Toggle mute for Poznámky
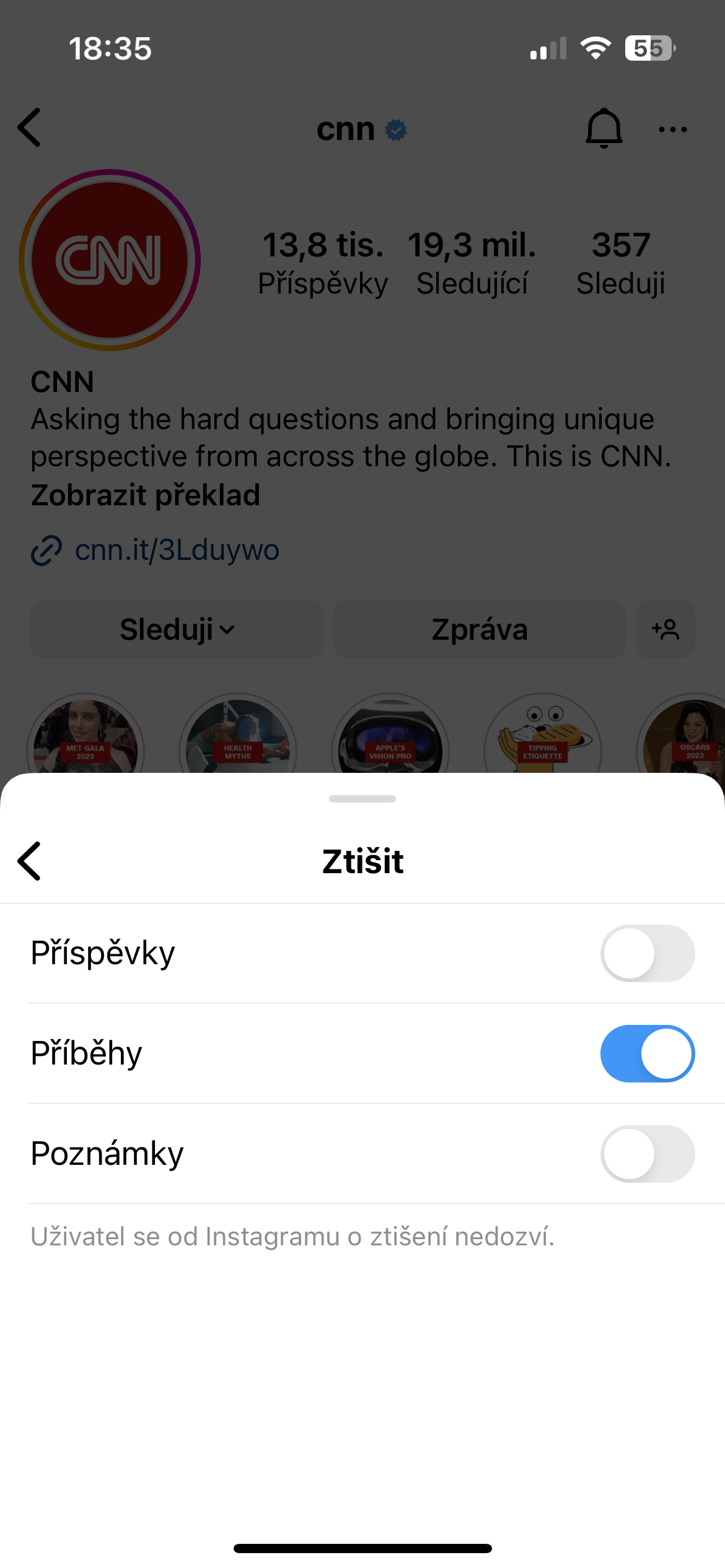Image resolution: width=725 pixels, height=1568 pixels. pos(647,1154)
